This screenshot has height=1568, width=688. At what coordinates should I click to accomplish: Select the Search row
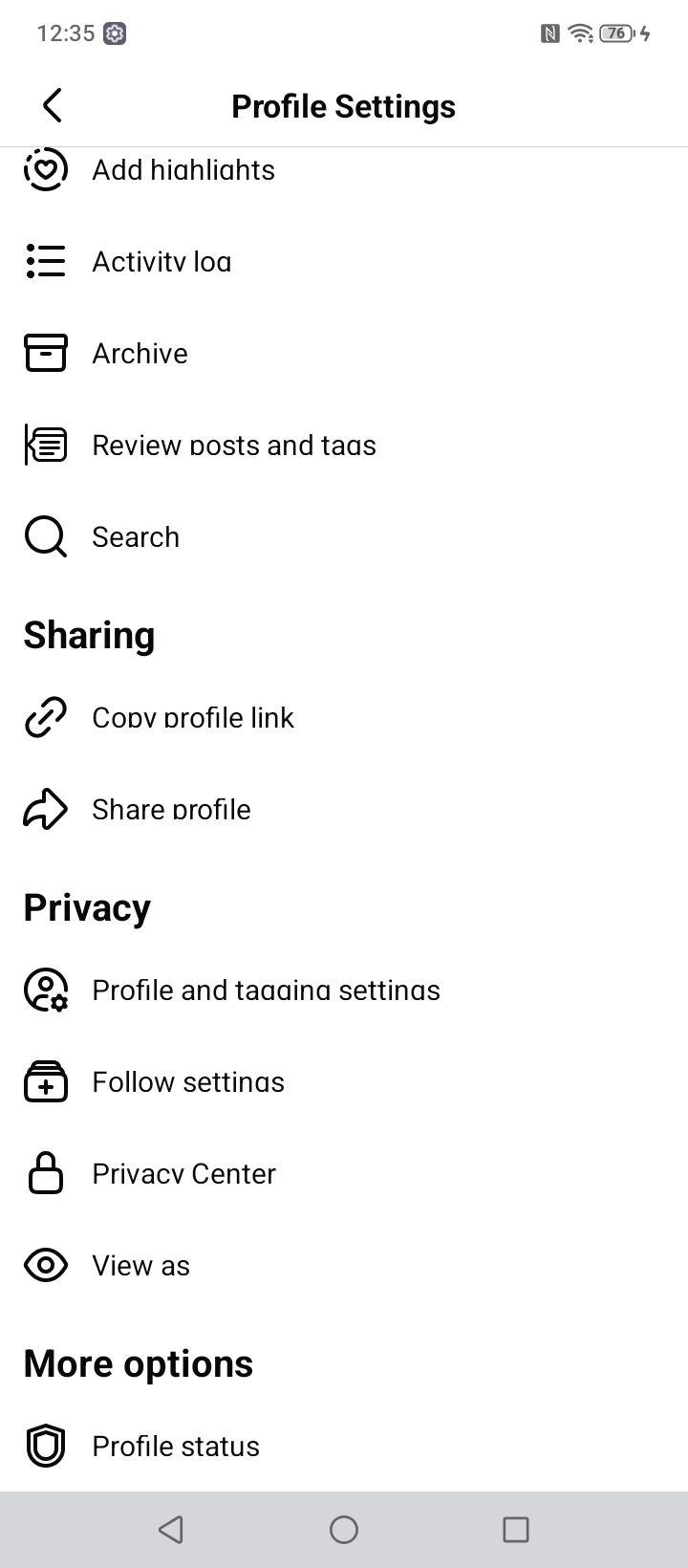pyautogui.click(x=344, y=536)
